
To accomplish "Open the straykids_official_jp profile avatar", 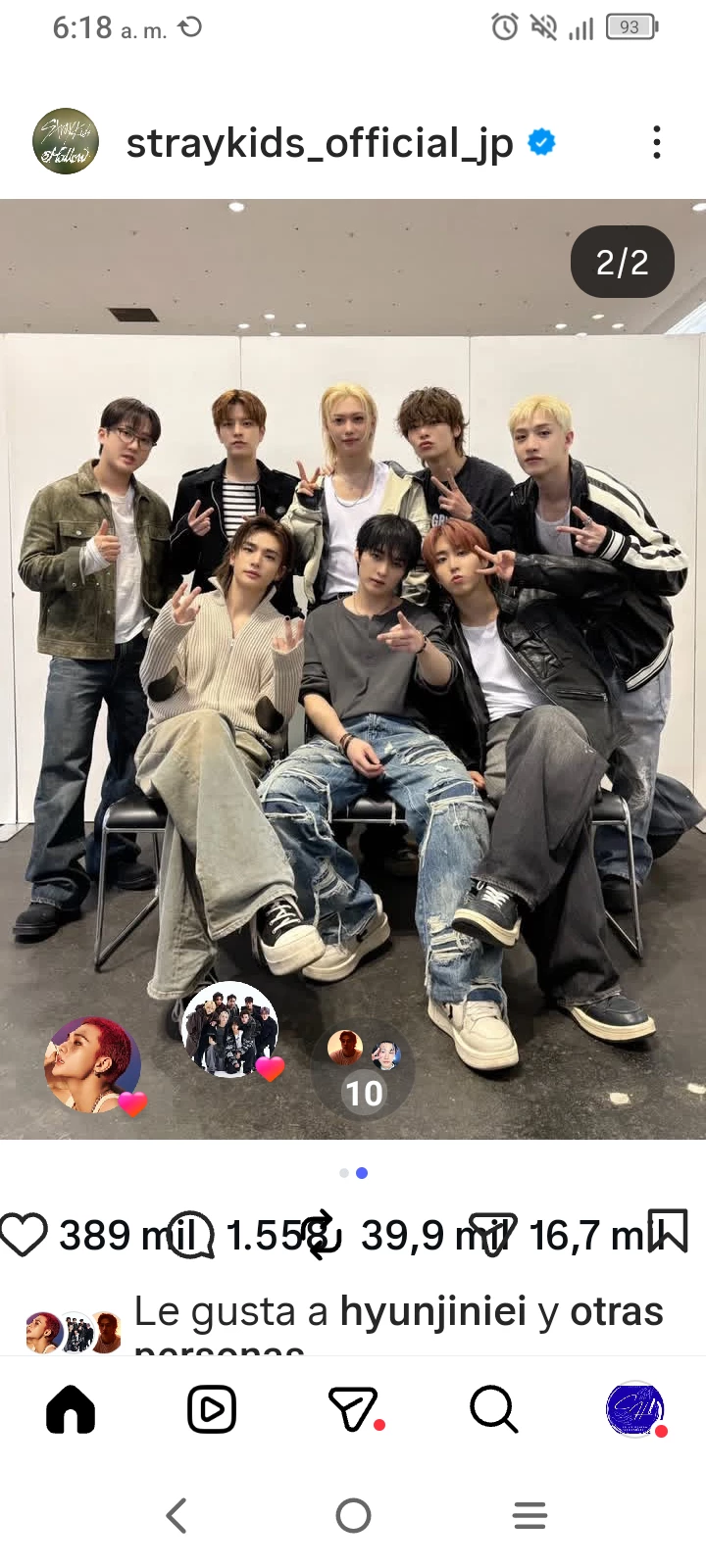I will (x=66, y=142).
